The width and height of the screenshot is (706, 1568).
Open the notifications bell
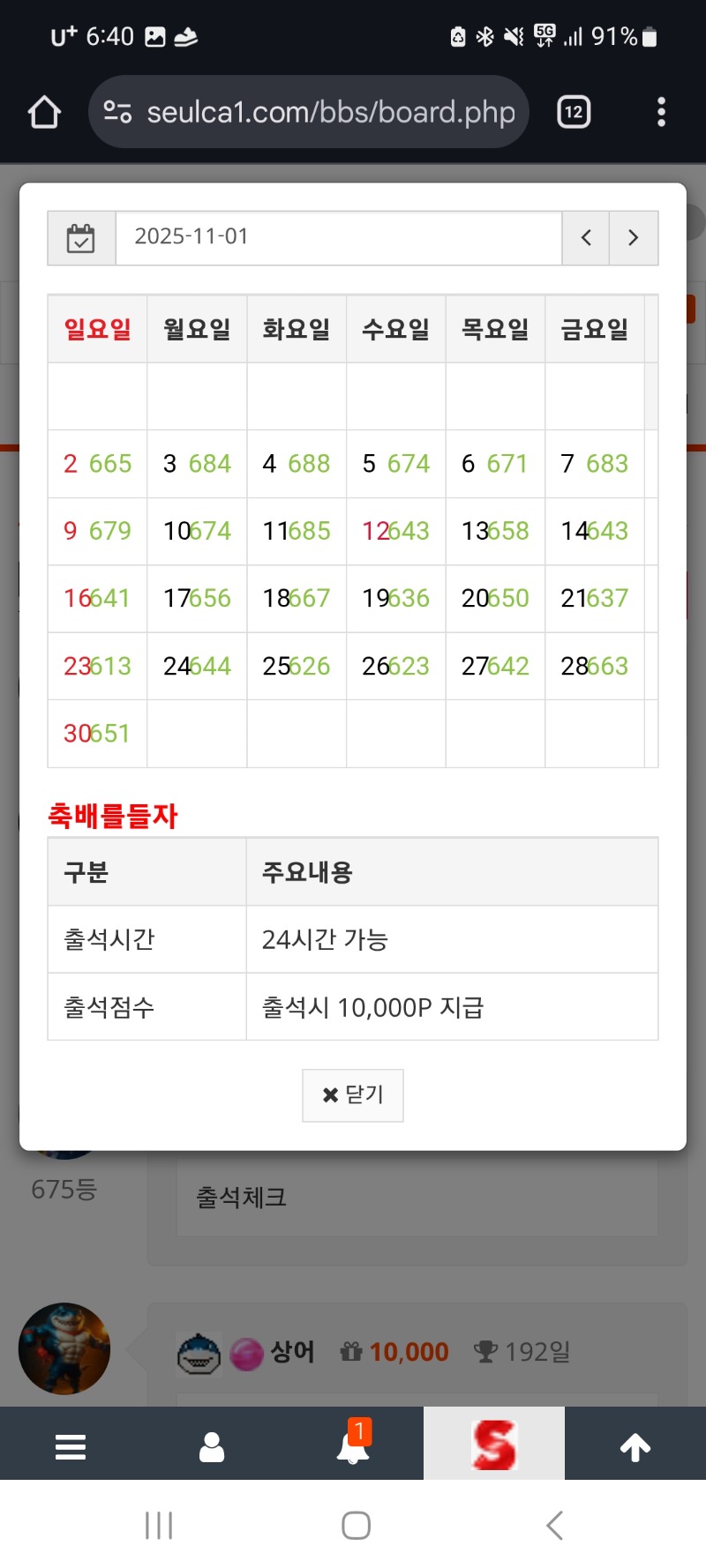353,1446
